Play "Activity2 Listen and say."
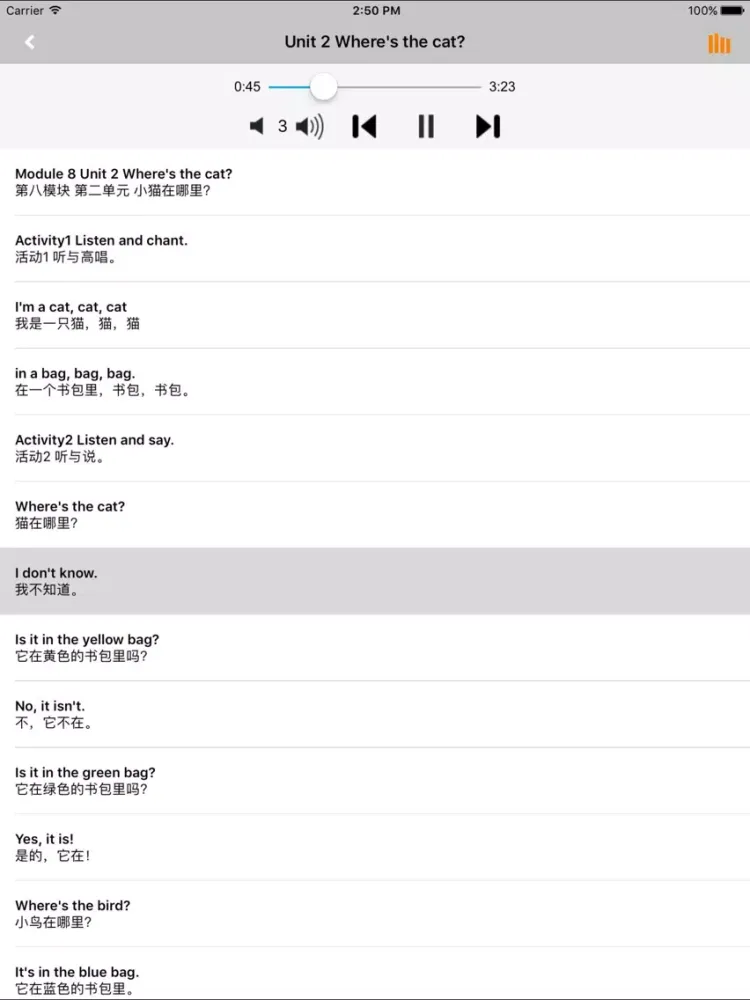Screen dimensions: 750x1000 tap(375, 448)
